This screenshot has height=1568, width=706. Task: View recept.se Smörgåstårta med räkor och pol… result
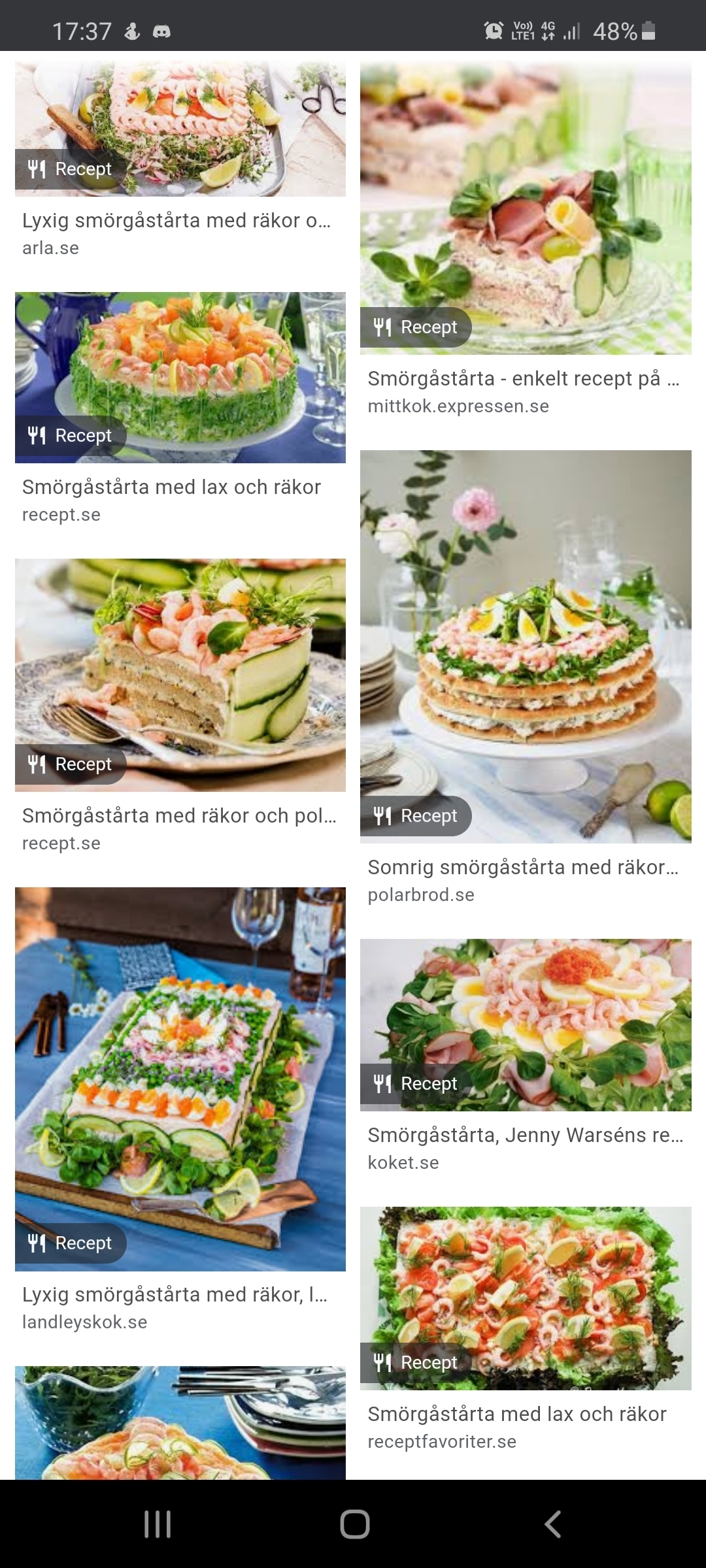pos(180,674)
